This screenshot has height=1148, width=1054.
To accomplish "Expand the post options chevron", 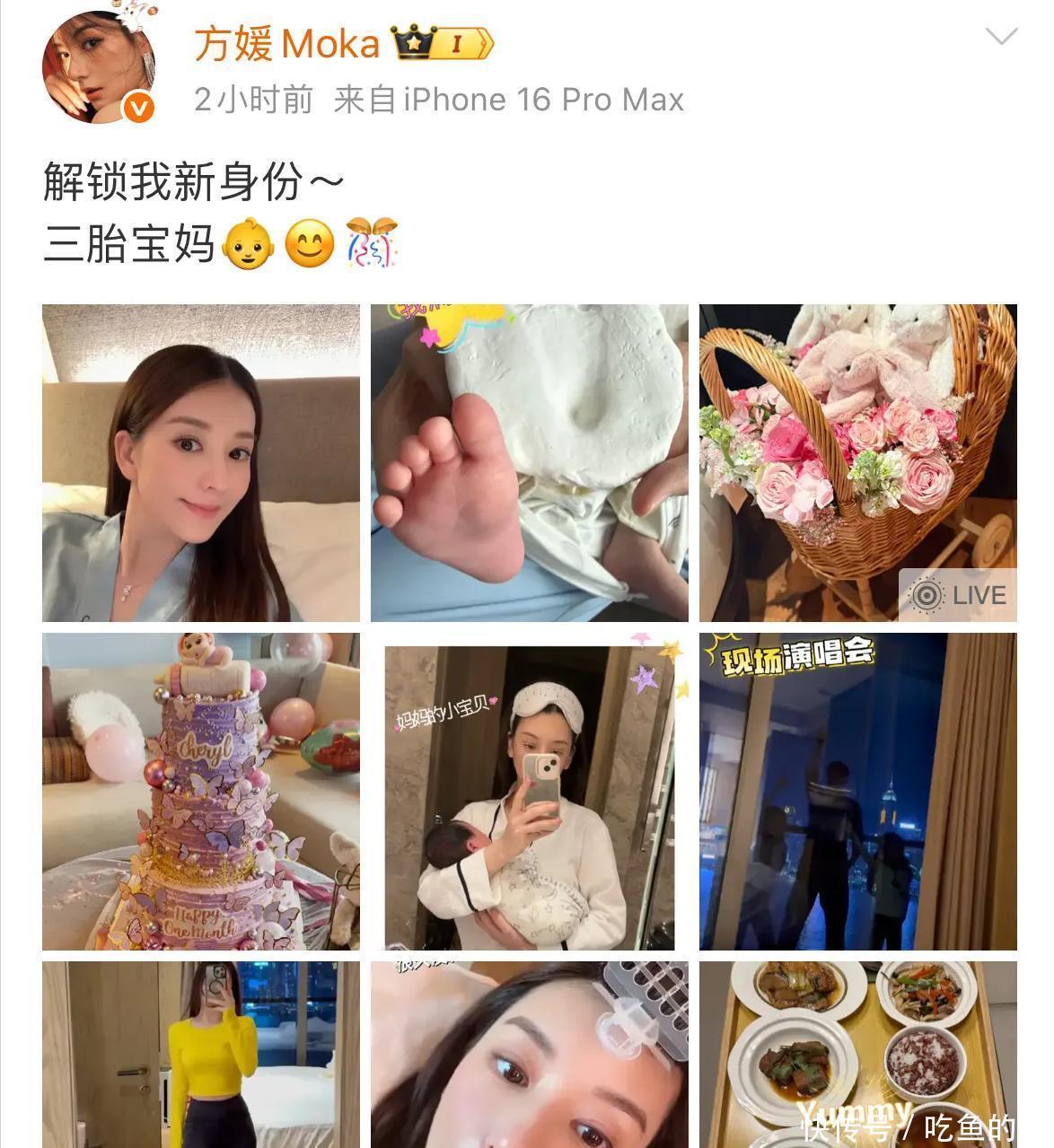I will click(1001, 37).
